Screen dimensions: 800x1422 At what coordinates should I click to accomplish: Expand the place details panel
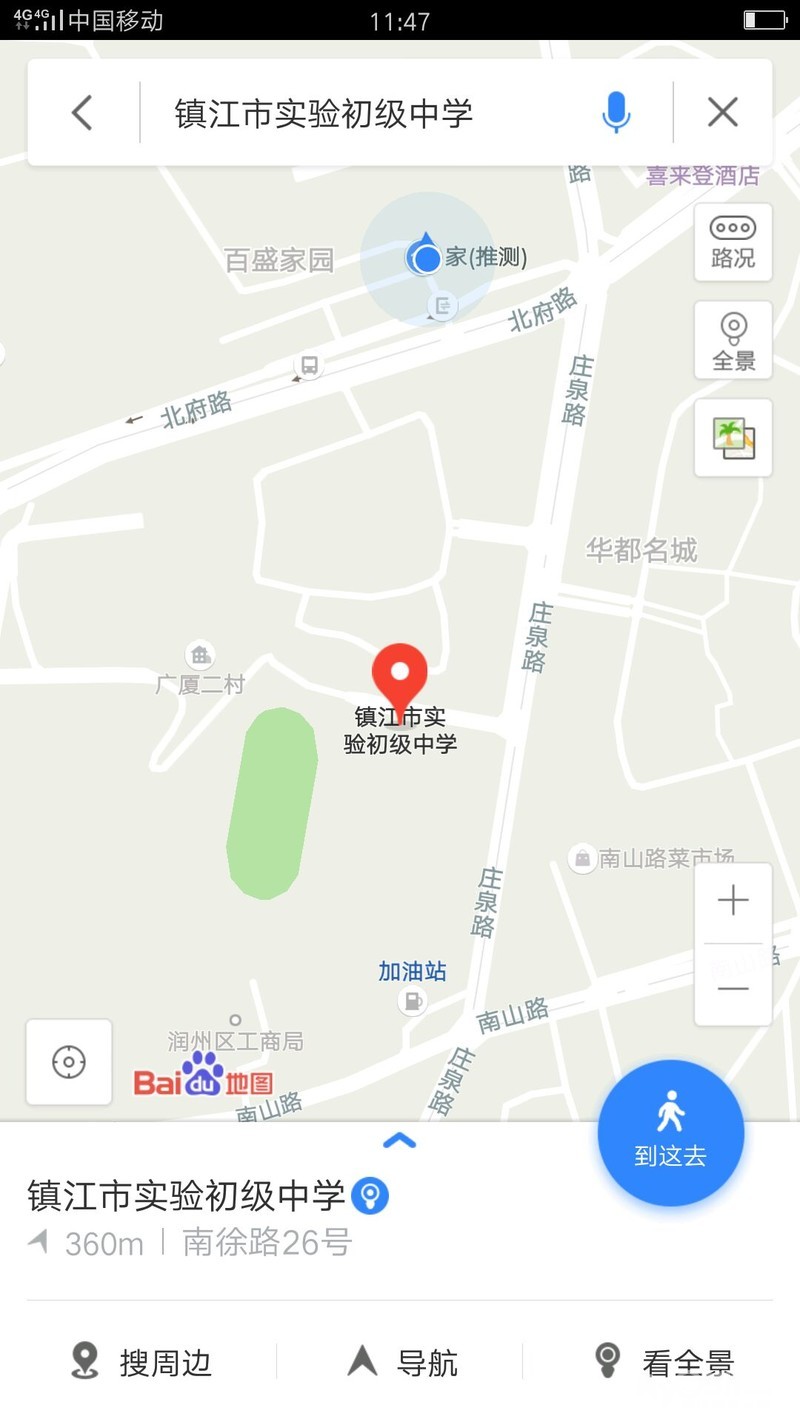click(399, 1140)
